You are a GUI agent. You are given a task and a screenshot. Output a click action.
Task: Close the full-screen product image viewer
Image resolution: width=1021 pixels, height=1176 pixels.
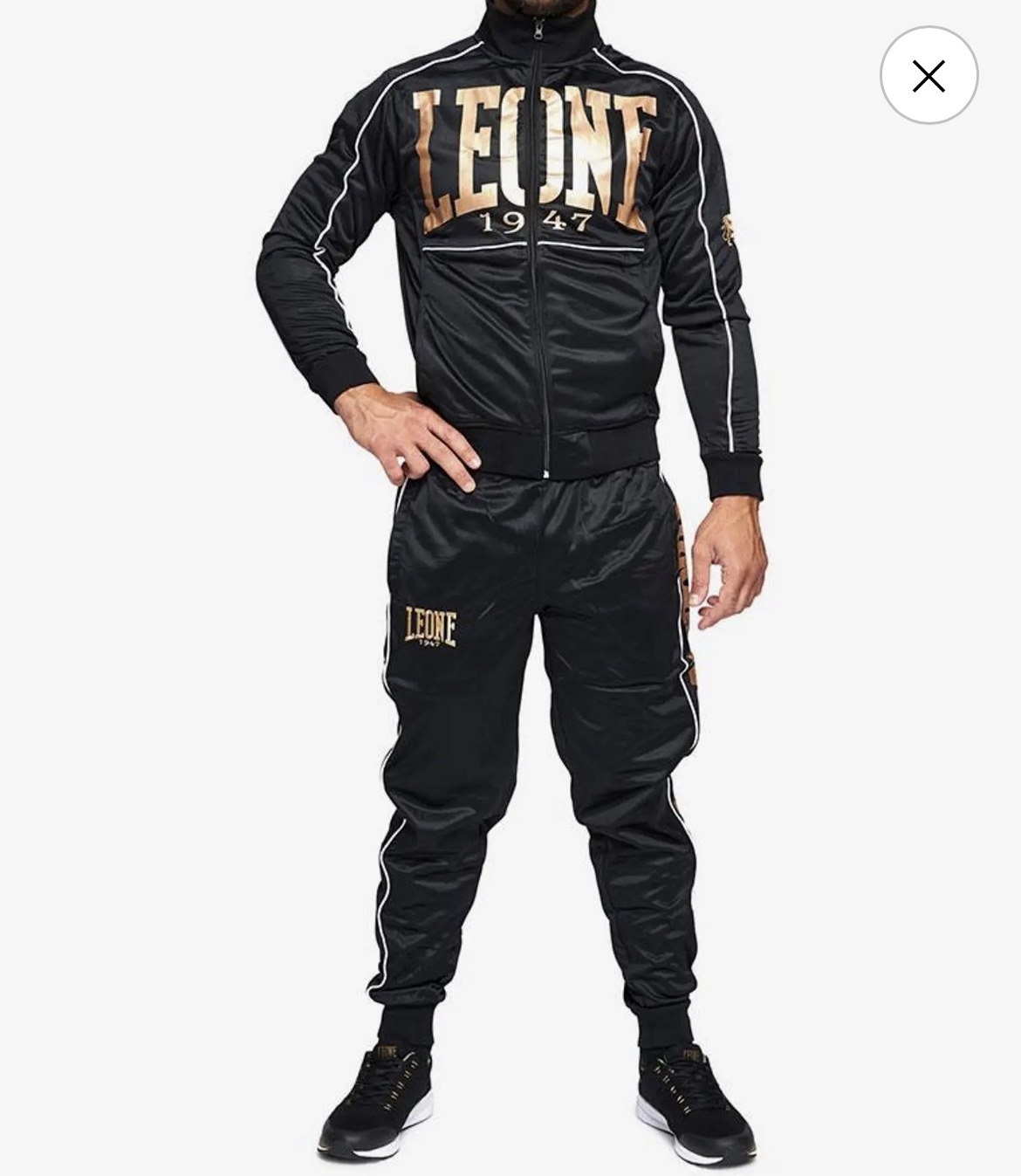point(928,76)
